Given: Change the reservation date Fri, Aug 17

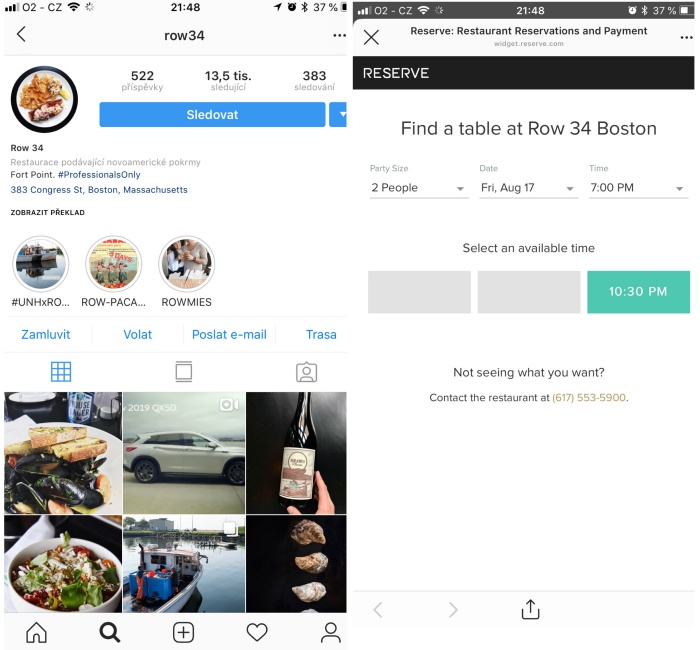Looking at the screenshot, I should [528, 188].
